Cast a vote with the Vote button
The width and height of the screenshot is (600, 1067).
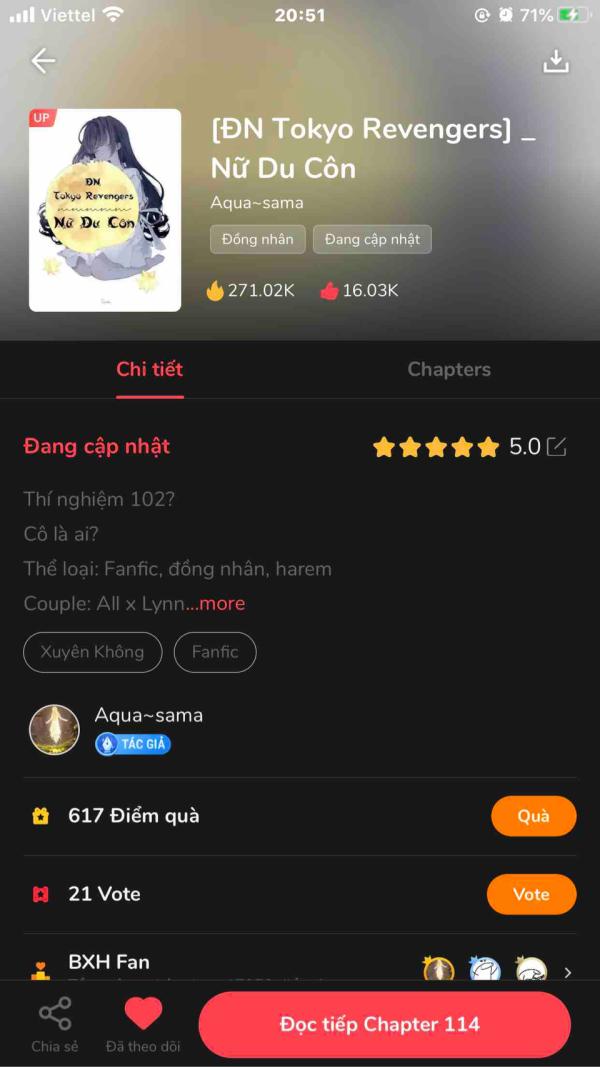531,894
